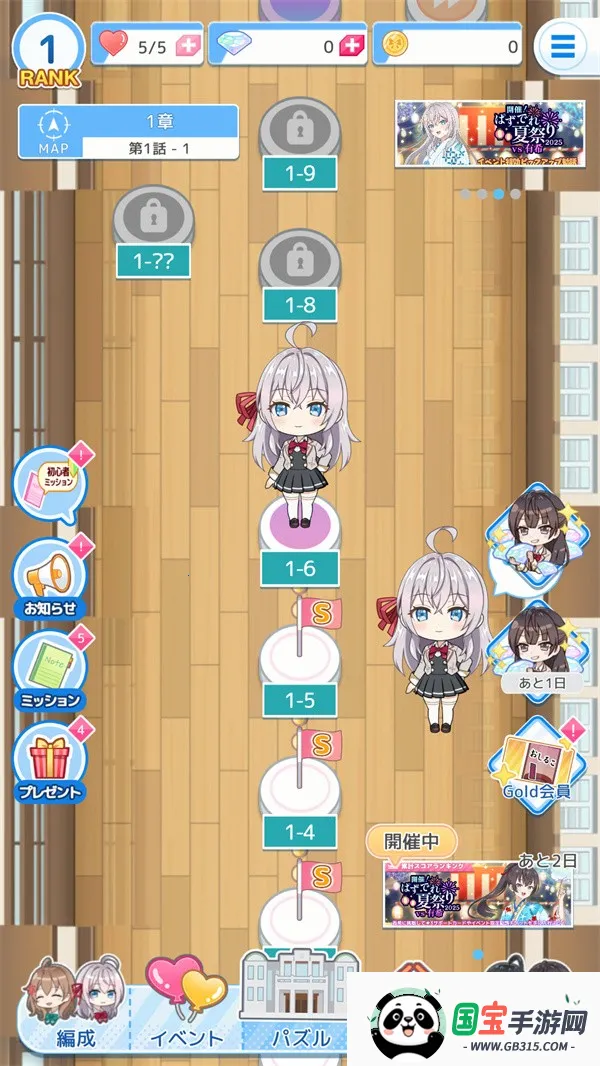The image size is (600, 1066).
Task: Open お知らせ announcements
Action: (x=50, y=577)
